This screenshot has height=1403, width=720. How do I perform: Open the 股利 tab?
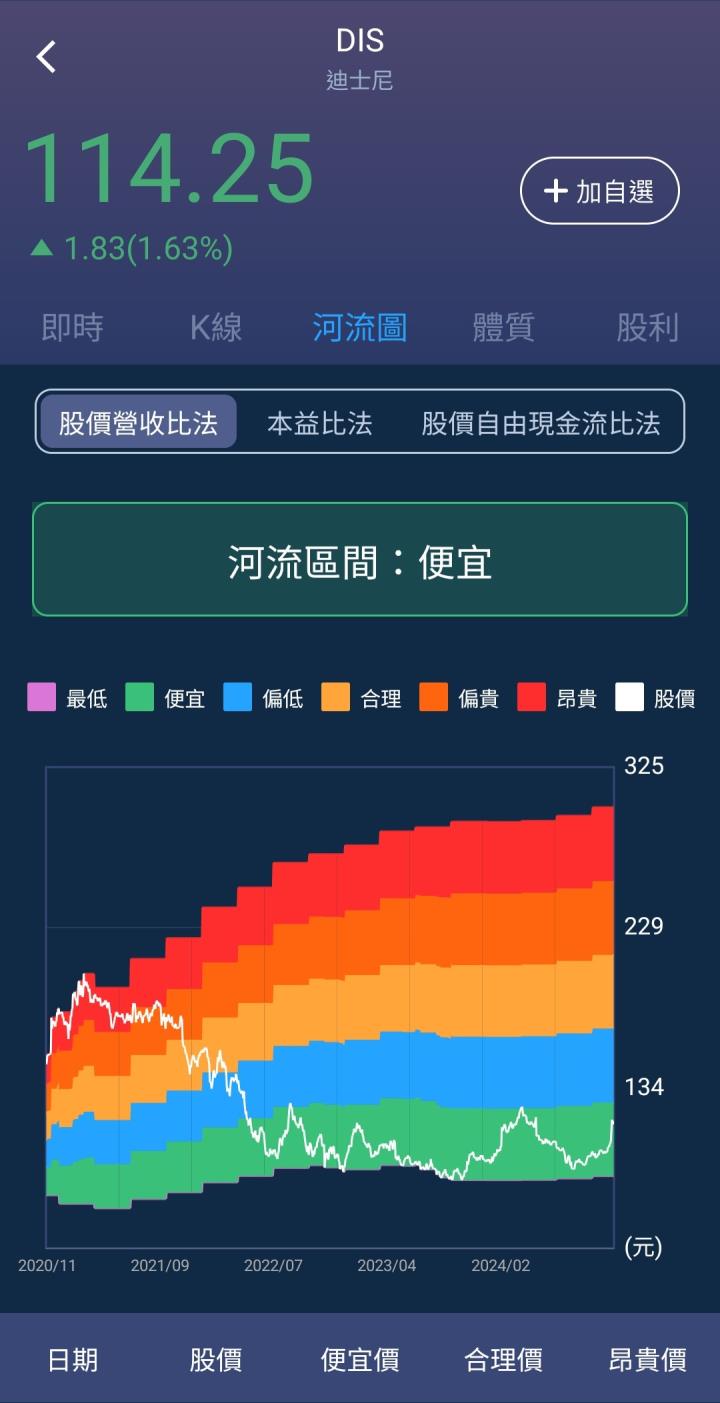(x=647, y=328)
